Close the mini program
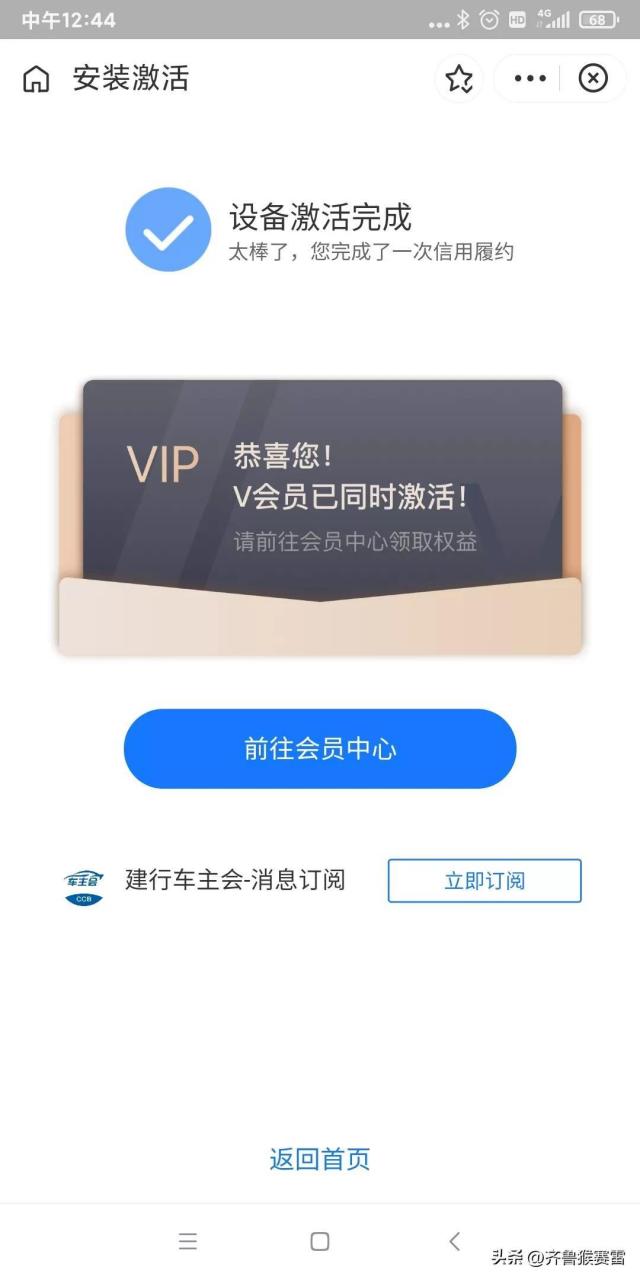This screenshot has height=1280, width=640. 593,78
